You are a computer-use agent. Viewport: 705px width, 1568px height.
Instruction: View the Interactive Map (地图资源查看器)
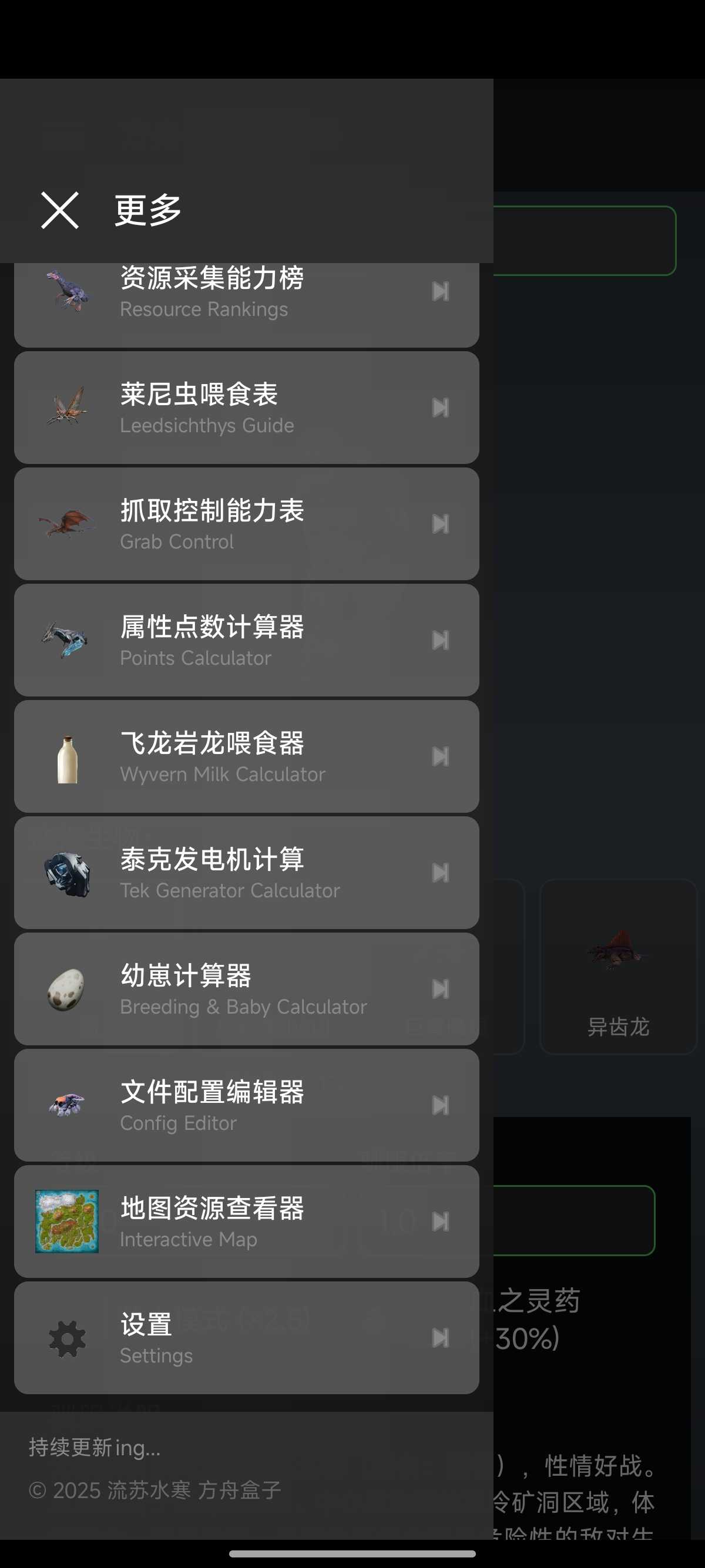[x=246, y=1222]
